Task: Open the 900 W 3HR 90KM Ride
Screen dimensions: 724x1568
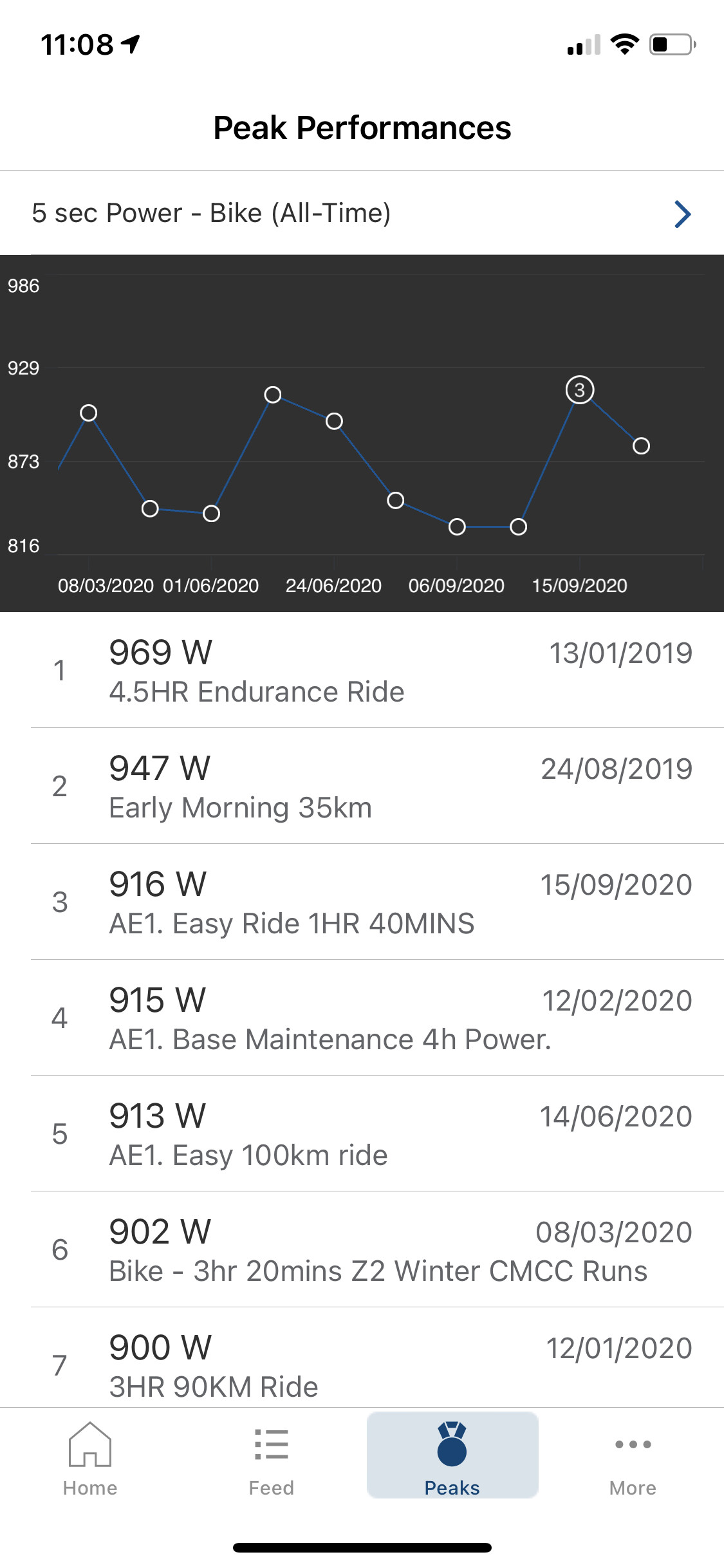Action: coord(377,1358)
